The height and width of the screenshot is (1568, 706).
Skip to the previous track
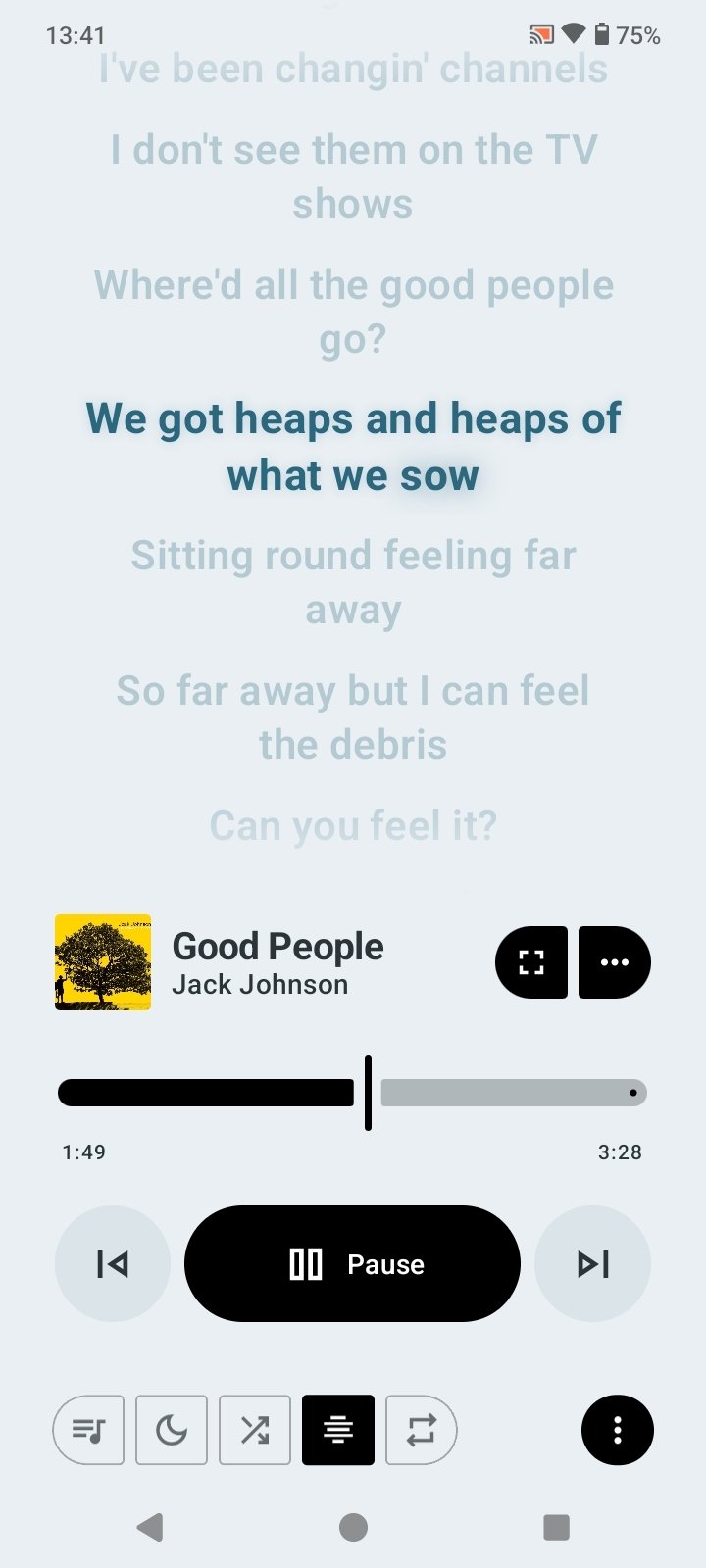click(113, 1264)
